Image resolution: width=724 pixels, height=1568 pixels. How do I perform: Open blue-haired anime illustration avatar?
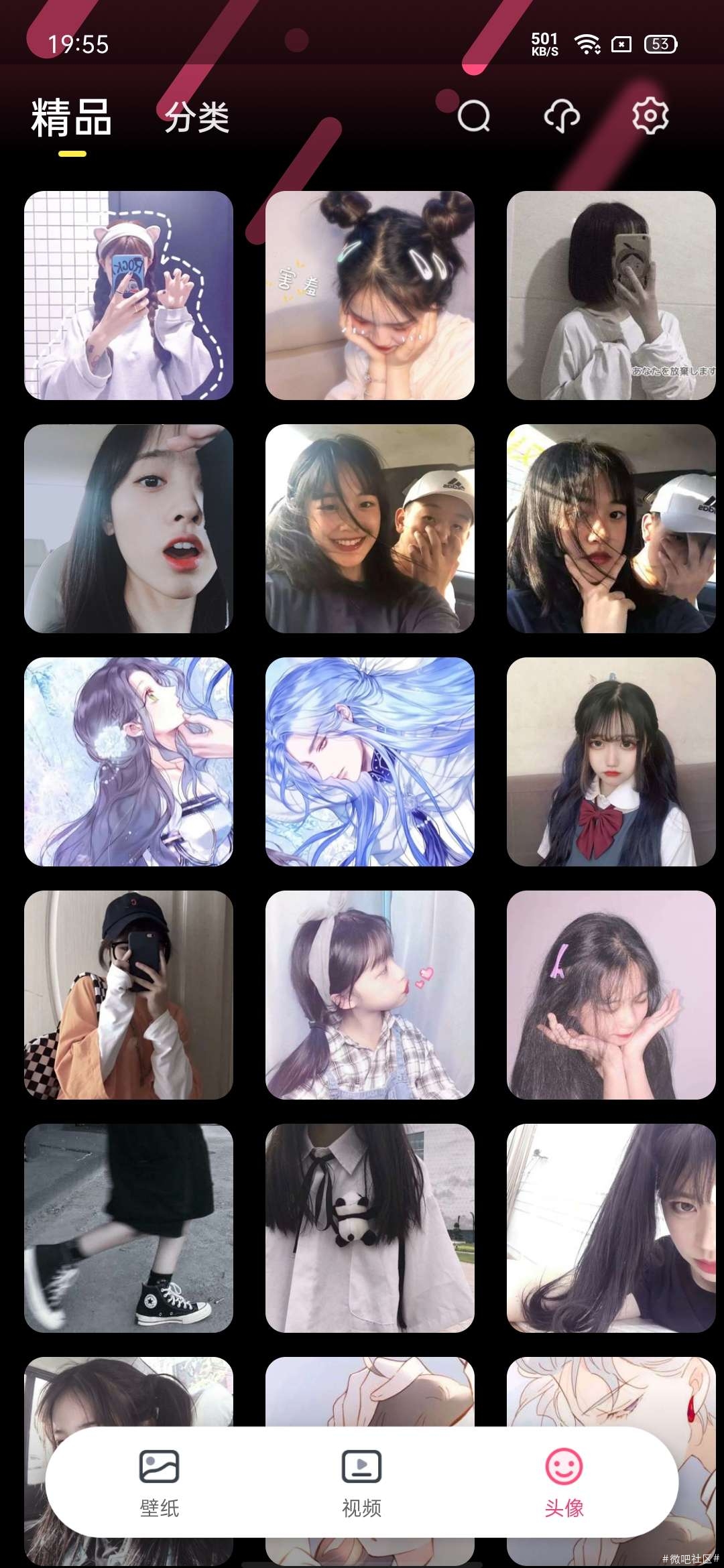pyautogui.click(x=370, y=762)
